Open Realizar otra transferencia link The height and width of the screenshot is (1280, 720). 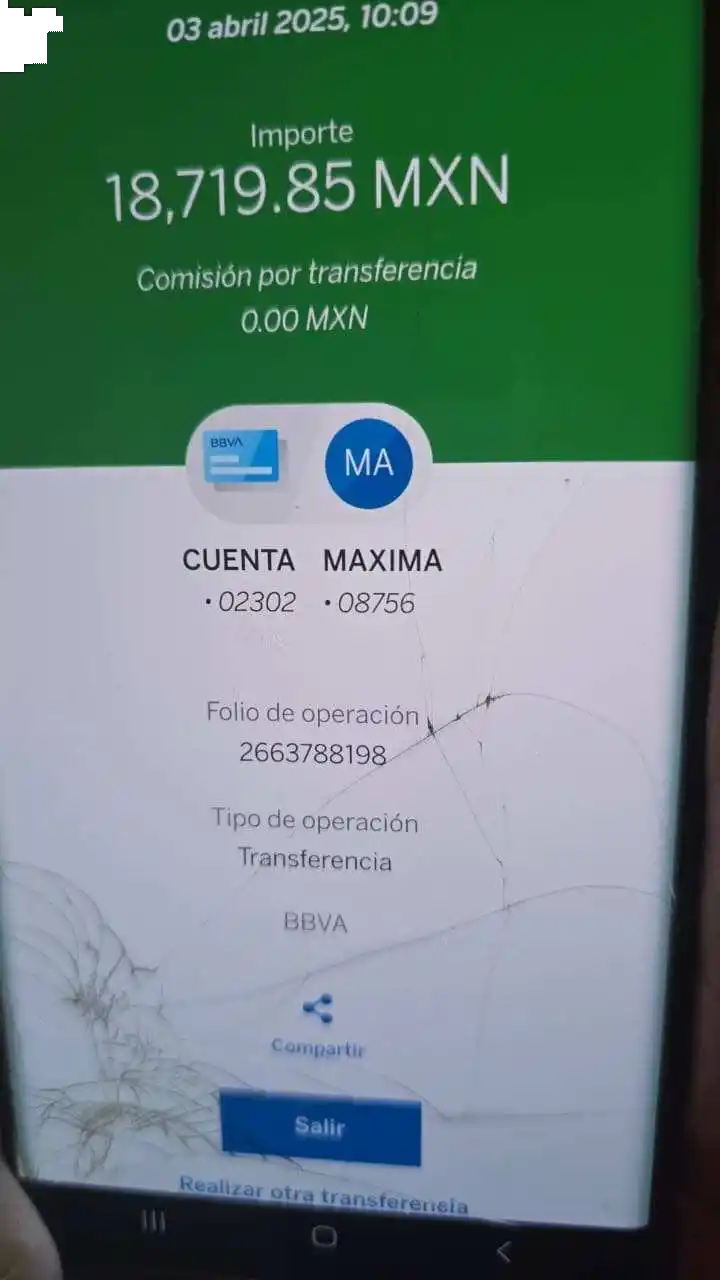[323, 1197]
